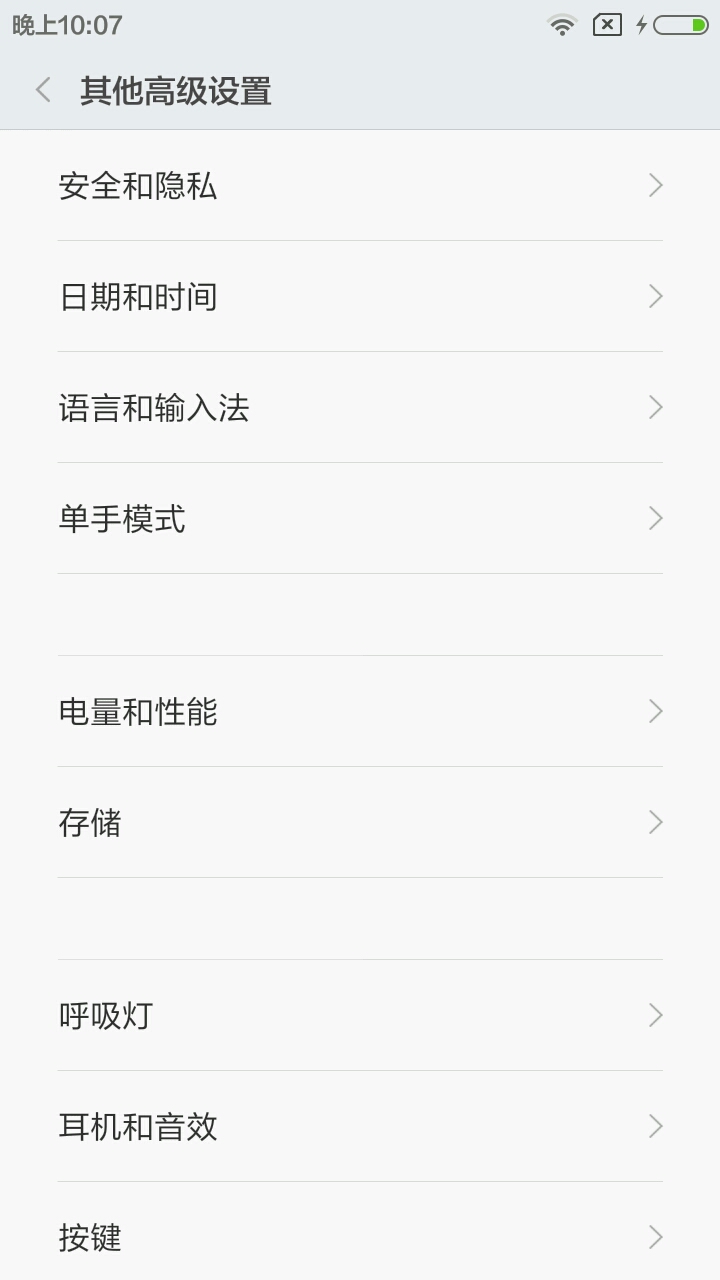Open 电量和性能 settings
The image size is (720, 1280).
click(x=360, y=712)
